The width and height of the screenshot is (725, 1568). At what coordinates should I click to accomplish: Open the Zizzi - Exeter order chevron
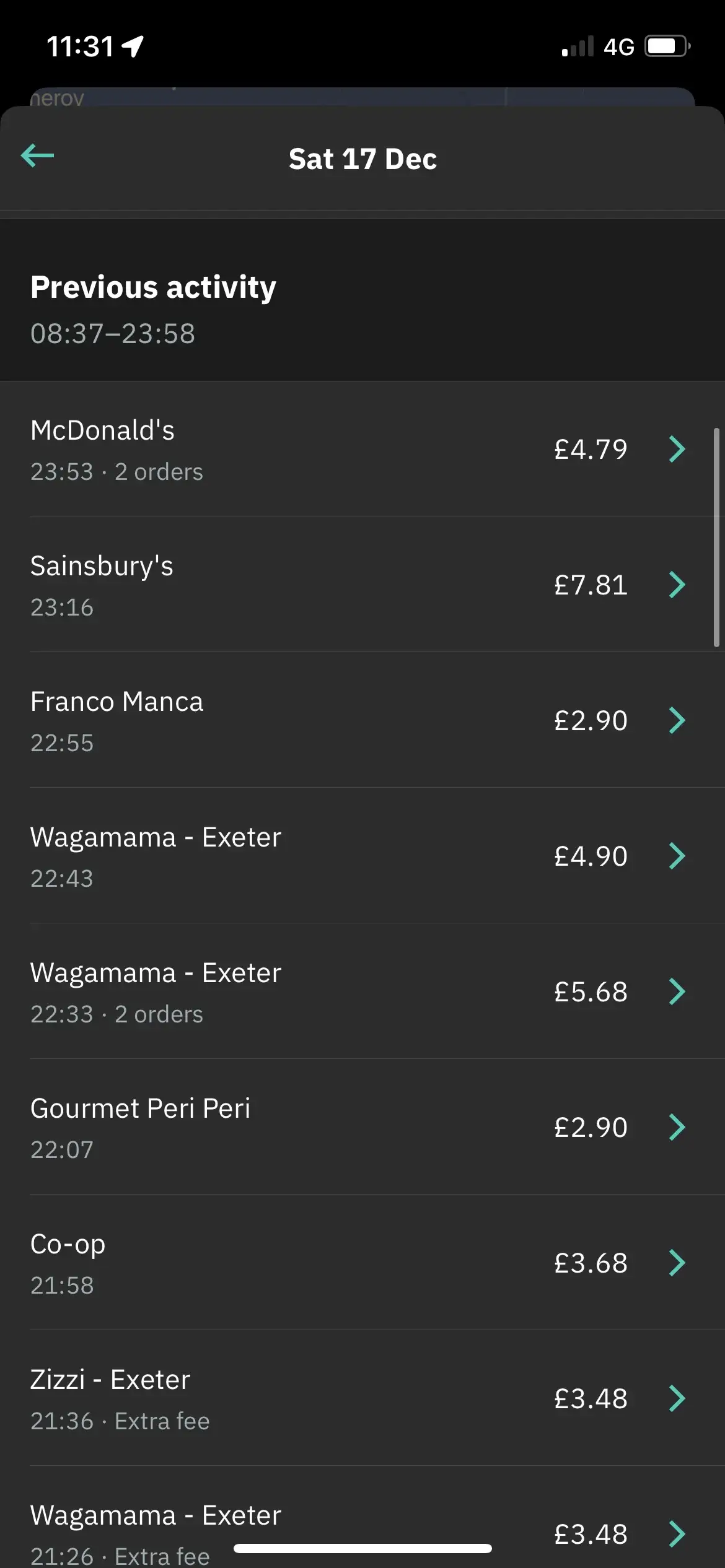[x=677, y=1398]
